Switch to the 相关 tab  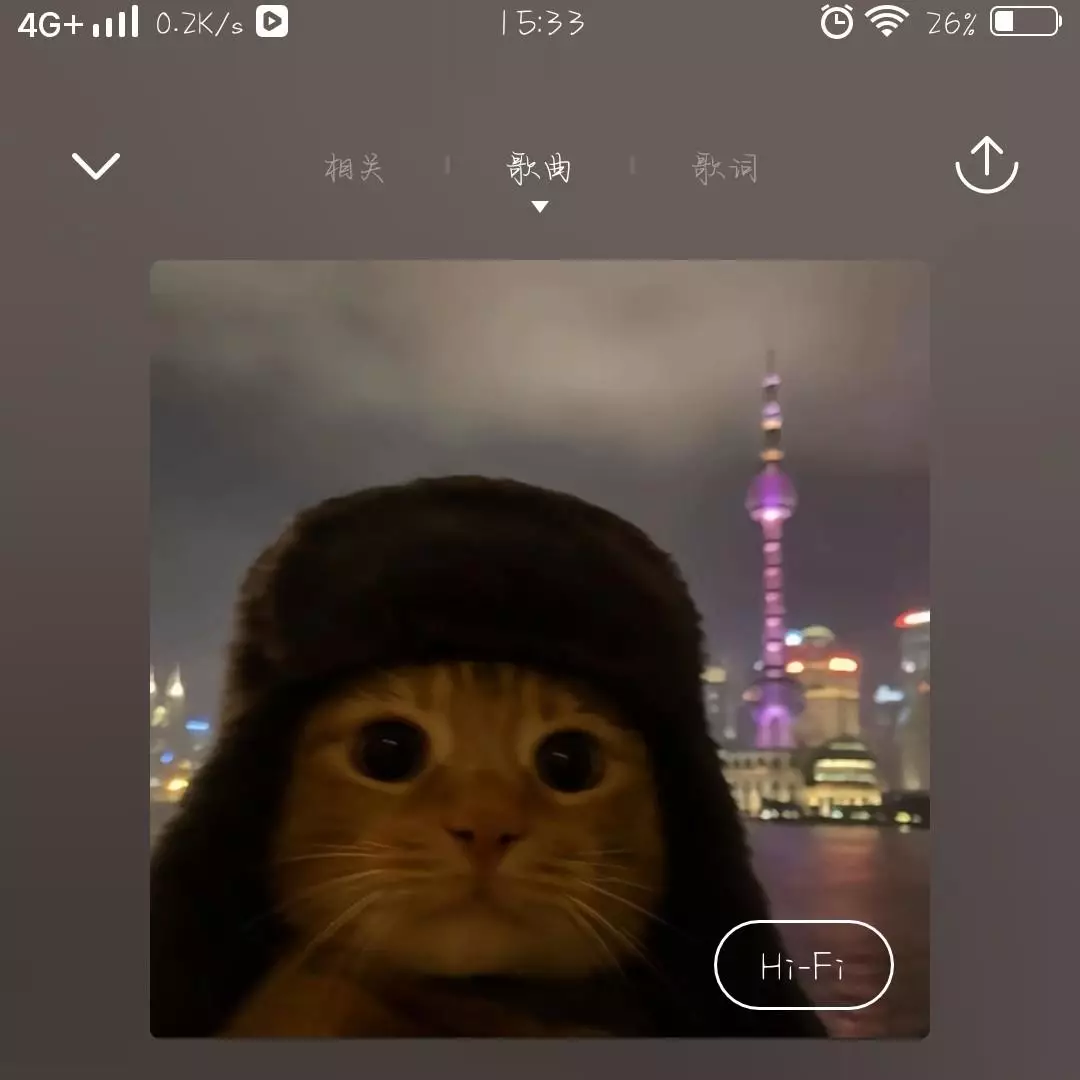353,167
